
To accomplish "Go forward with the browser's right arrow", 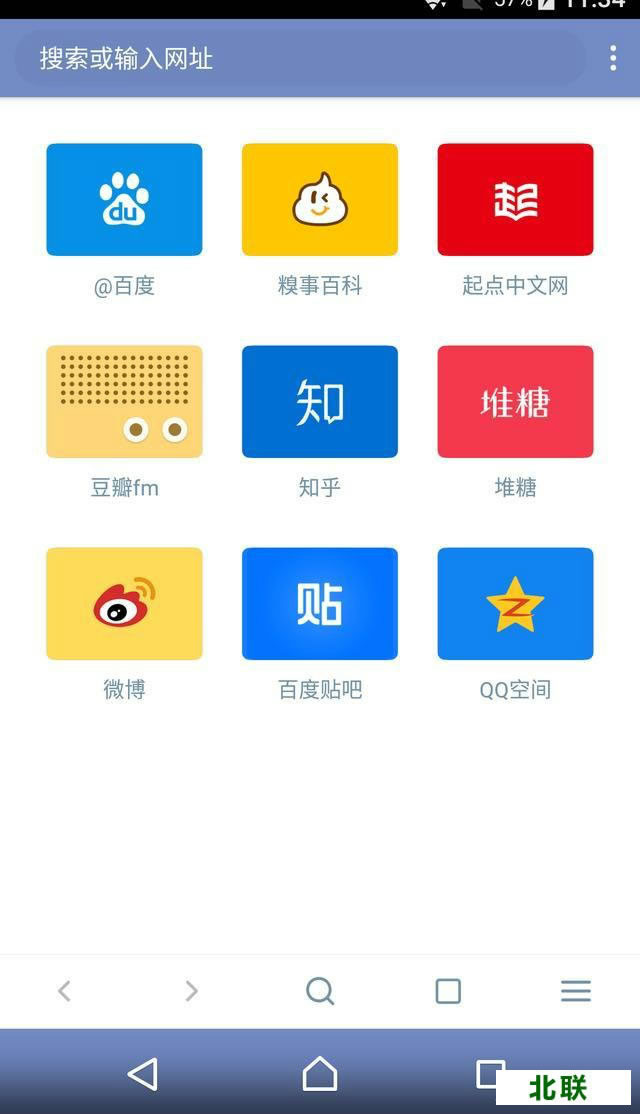I will coord(191,991).
